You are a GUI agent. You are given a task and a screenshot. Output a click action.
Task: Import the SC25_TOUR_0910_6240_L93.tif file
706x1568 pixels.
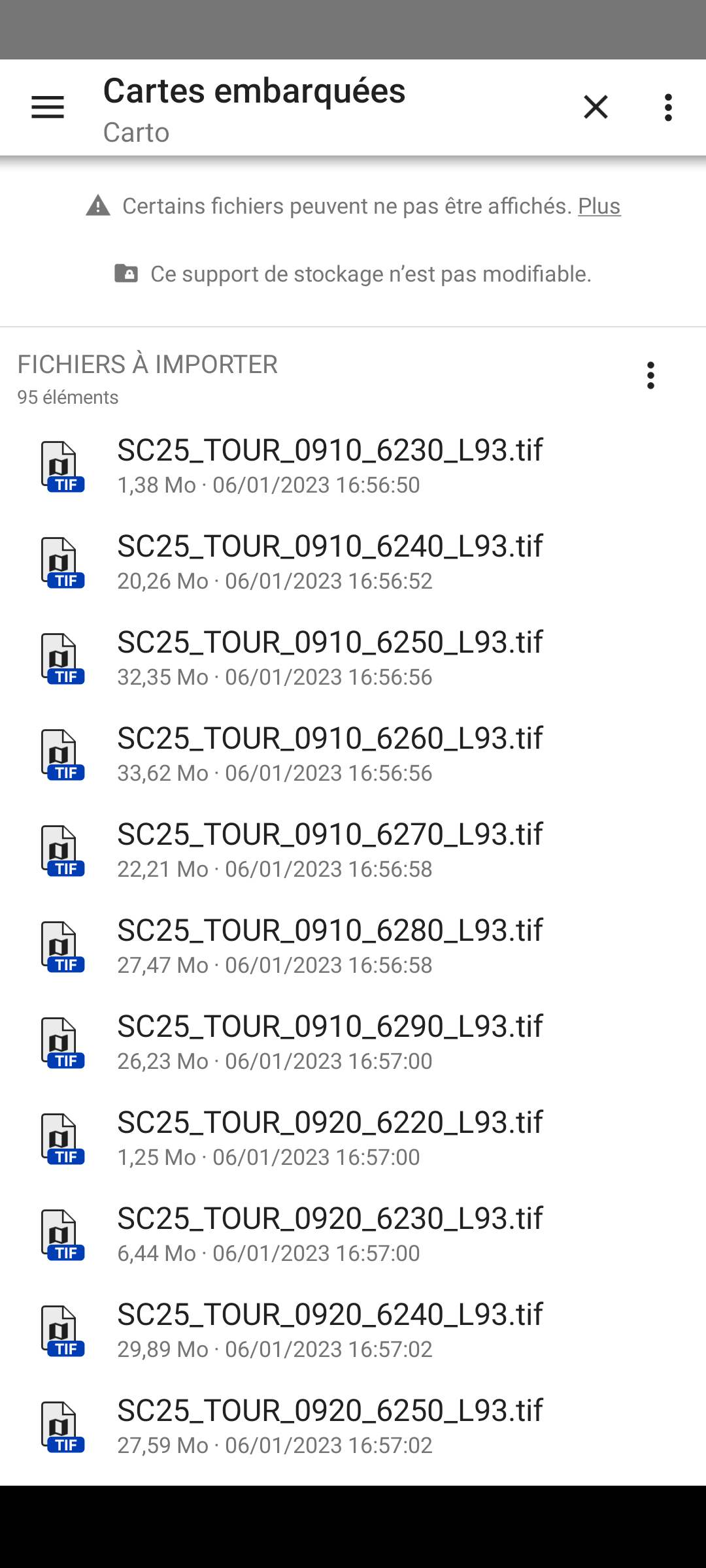coord(329,561)
